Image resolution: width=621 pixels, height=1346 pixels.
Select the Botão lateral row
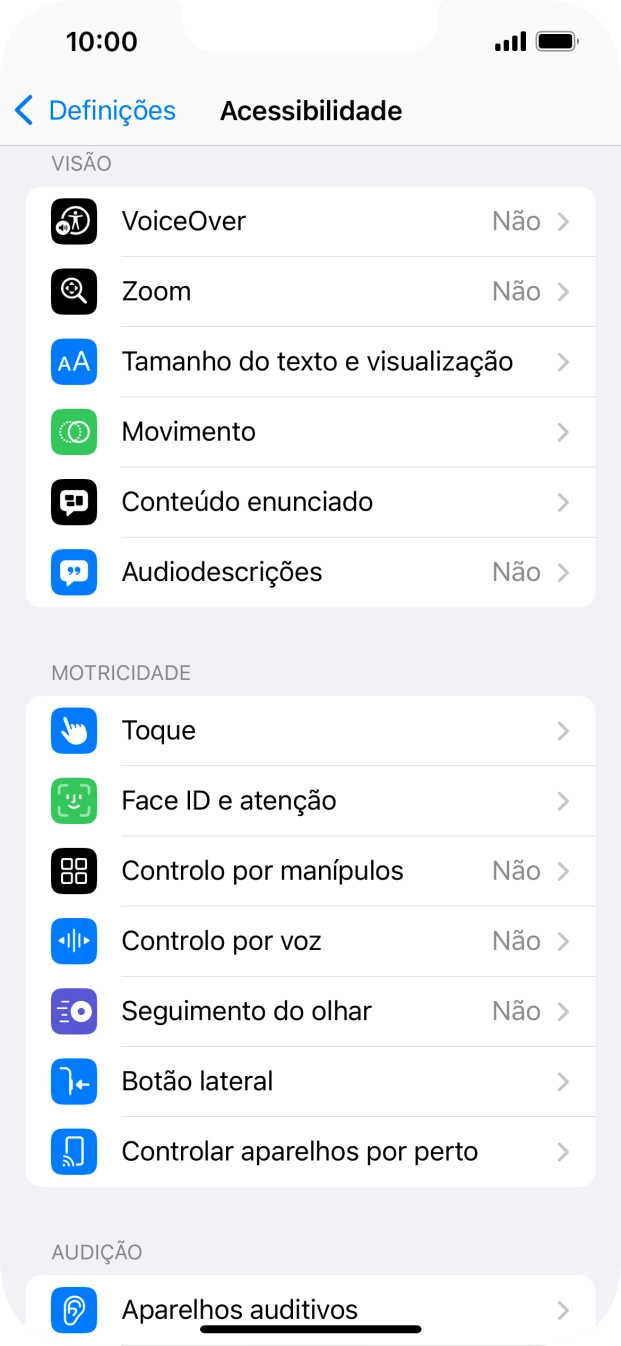click(x=310, y=1081)
